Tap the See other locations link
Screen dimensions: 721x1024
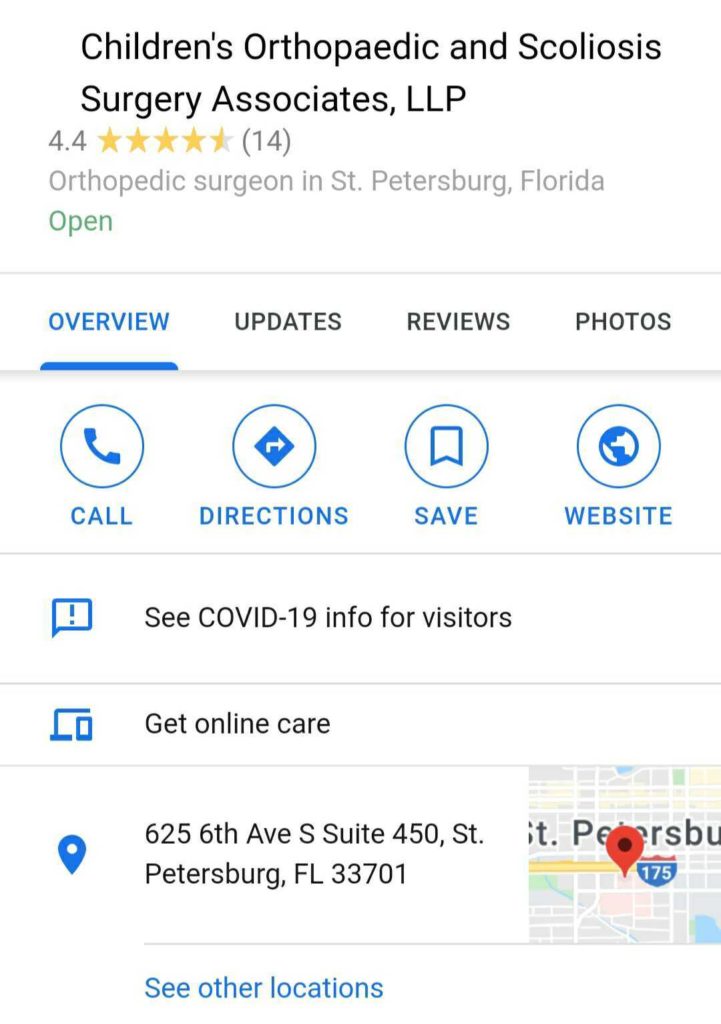264,988
